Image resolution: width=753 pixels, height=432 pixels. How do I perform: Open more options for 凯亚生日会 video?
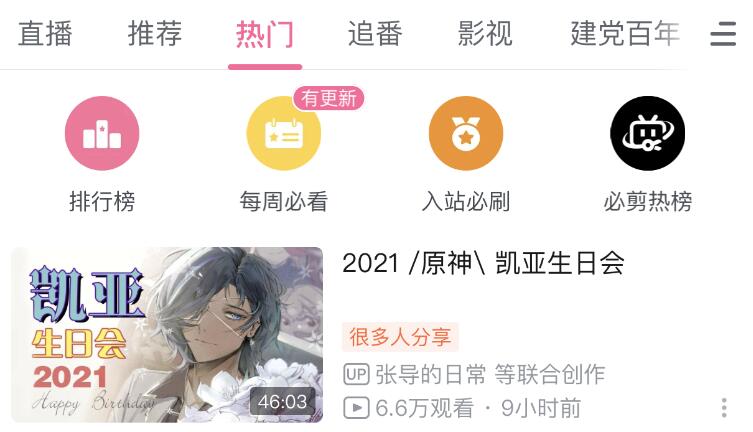[x=724, y=408]
